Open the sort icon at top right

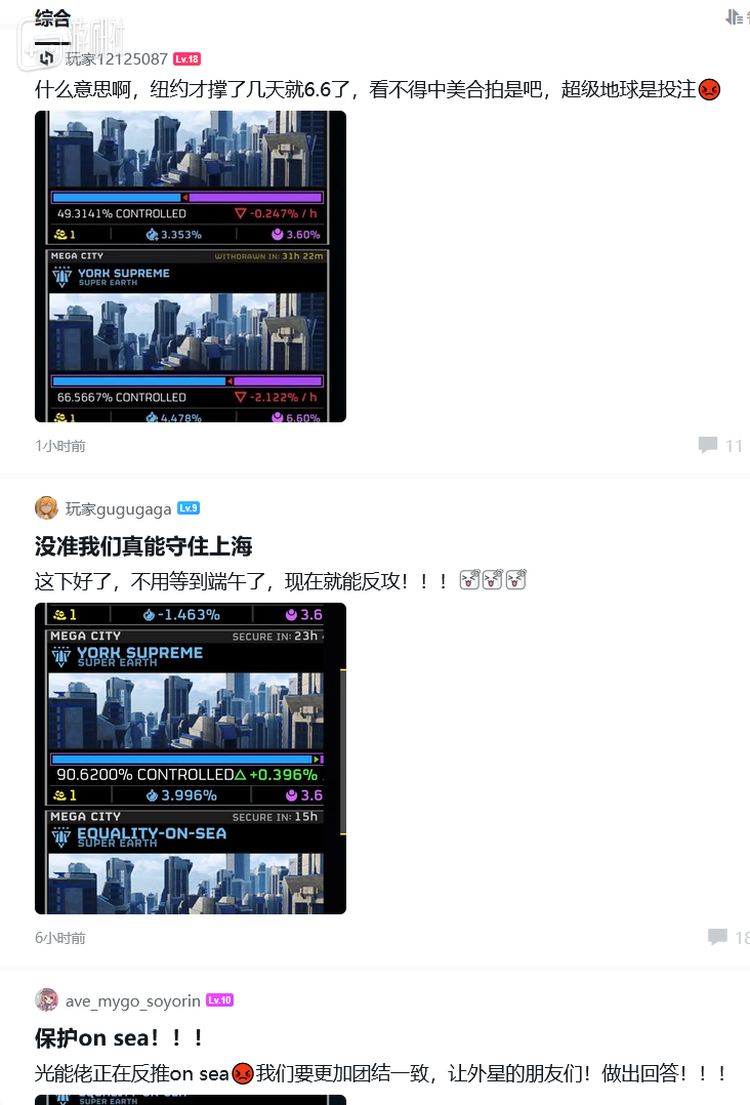[735, 17]
